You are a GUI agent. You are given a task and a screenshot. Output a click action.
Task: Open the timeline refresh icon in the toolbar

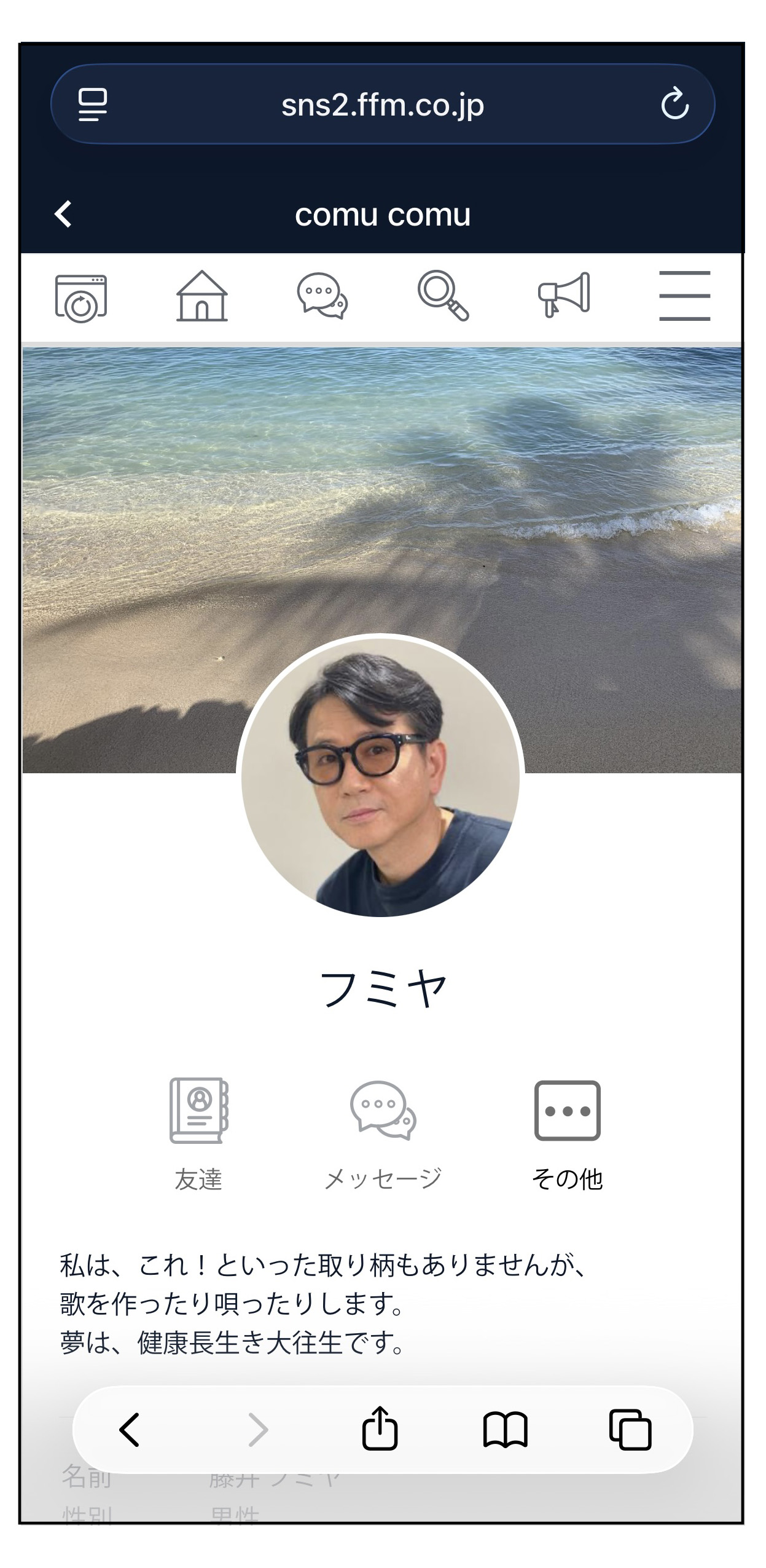[x=81, y=298]
